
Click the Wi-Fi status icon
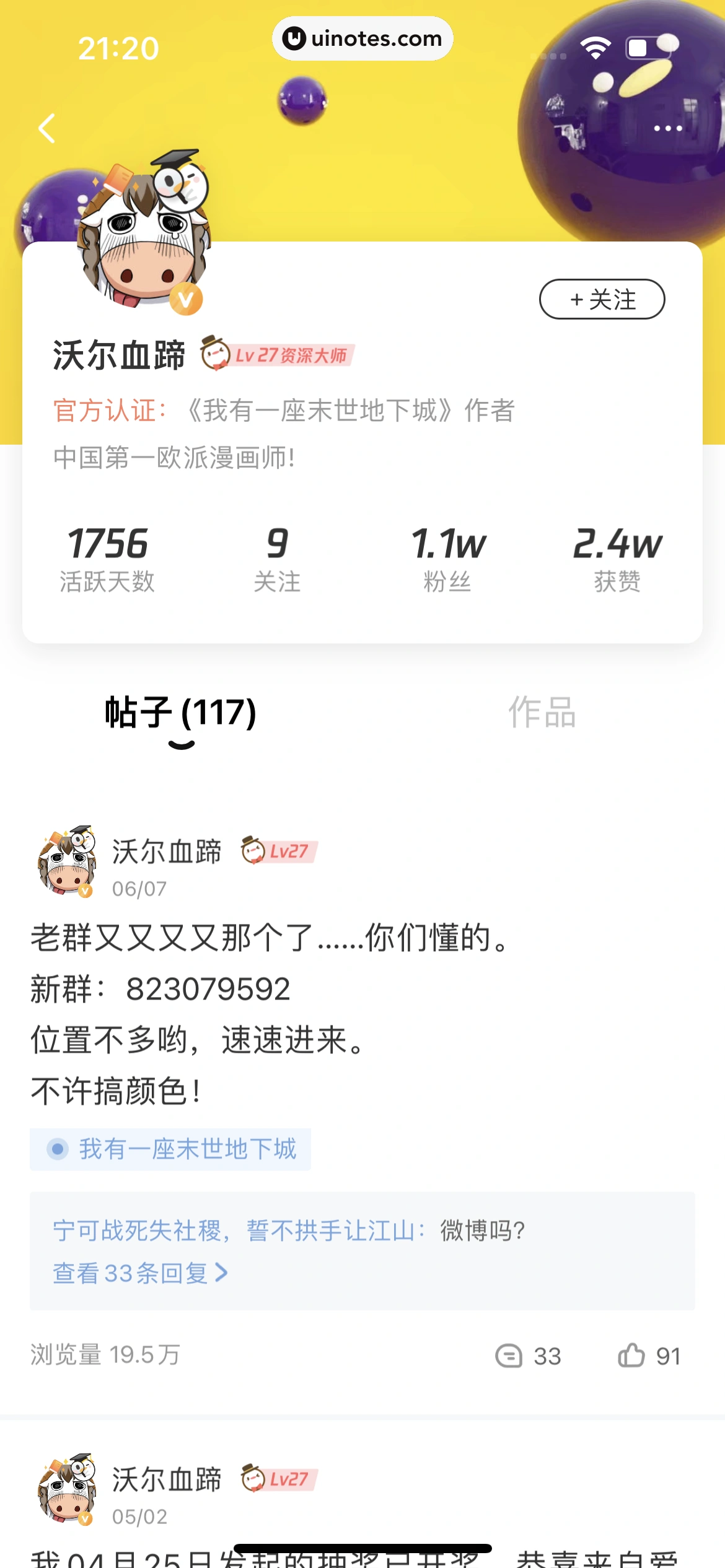(594, 46)
